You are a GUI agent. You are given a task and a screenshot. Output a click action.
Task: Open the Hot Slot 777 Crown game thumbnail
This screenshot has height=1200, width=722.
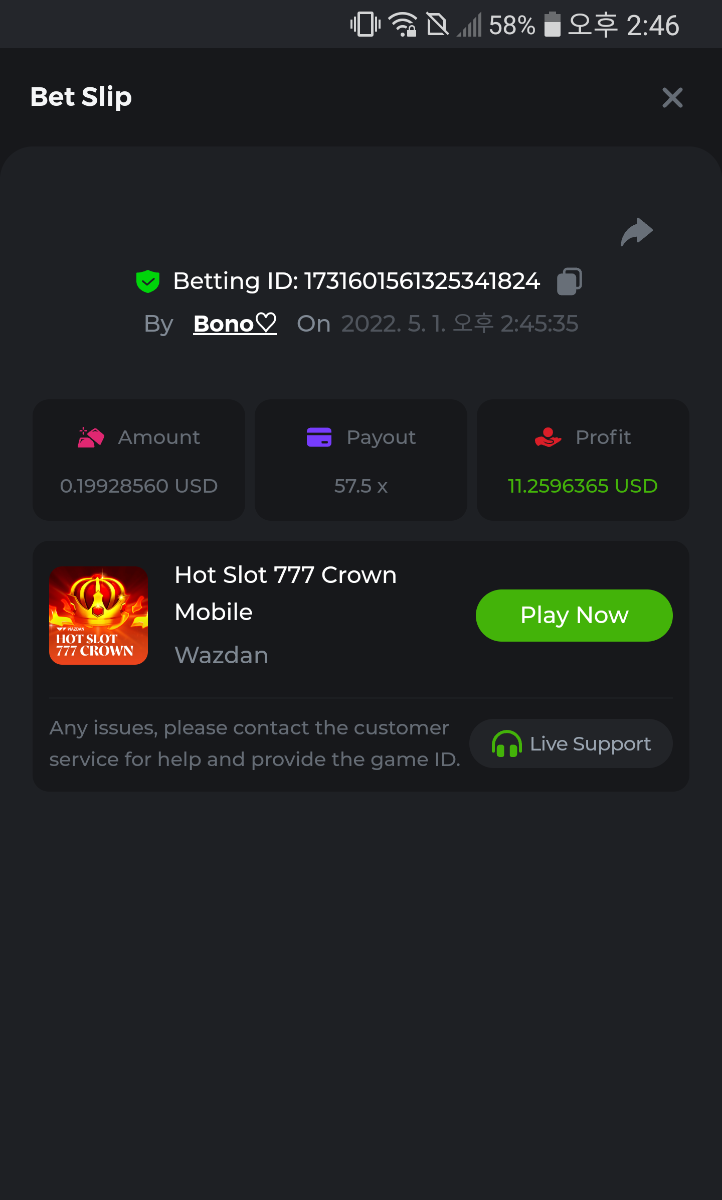(x=99, y=615)
